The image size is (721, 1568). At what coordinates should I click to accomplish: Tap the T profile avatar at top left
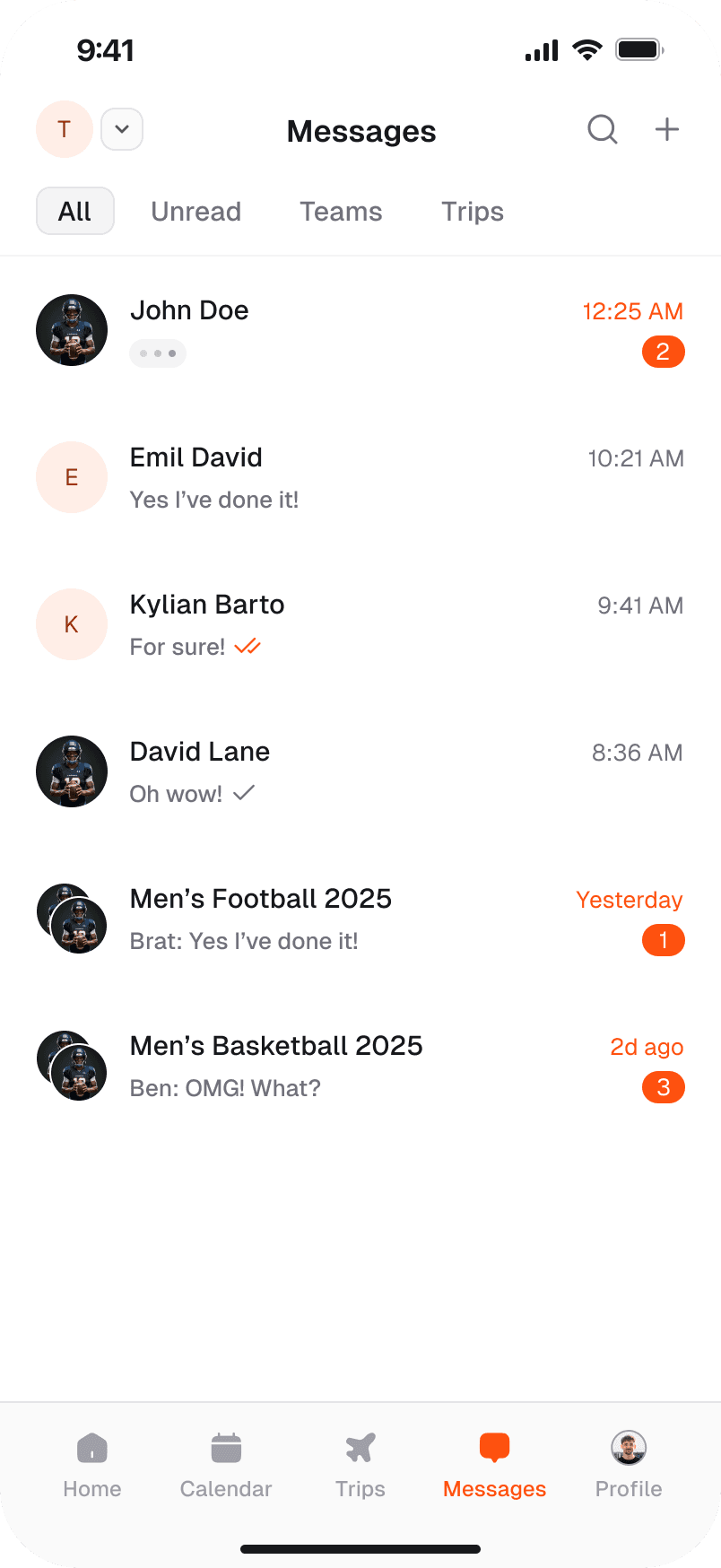[64, 129]
